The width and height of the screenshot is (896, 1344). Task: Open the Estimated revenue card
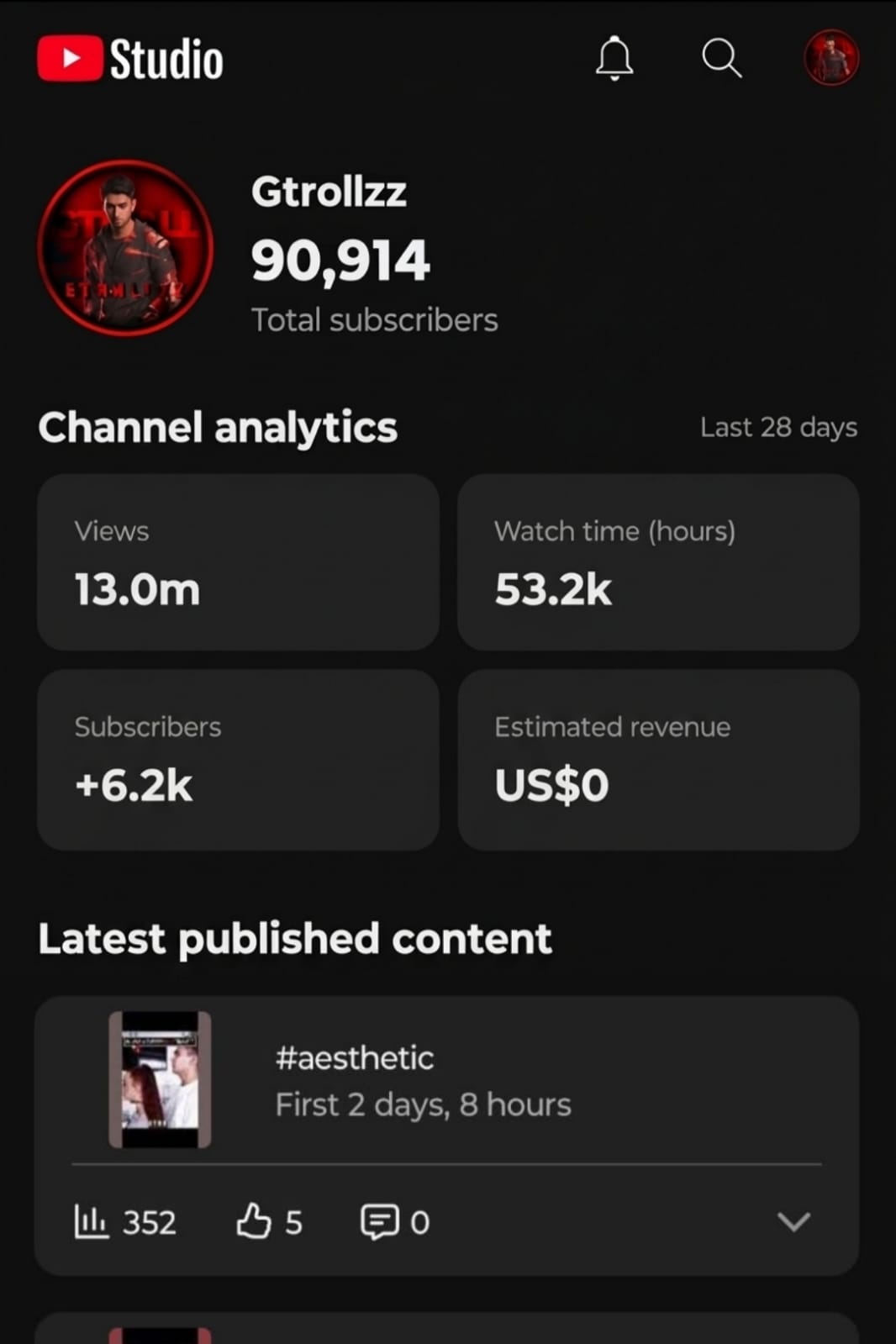pyautogui.click(x=659, y=758)
